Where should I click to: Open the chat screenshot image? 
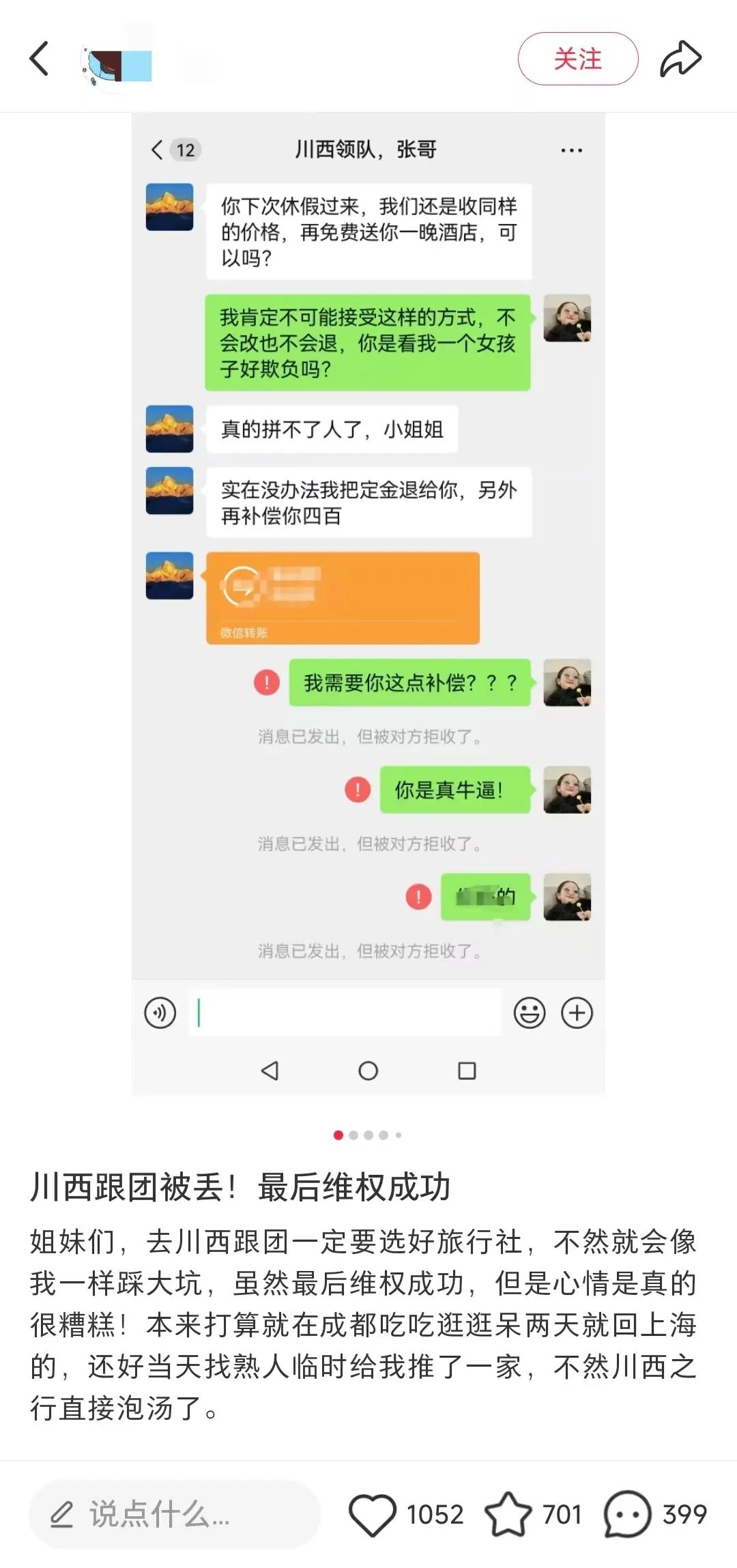point(369,603)
